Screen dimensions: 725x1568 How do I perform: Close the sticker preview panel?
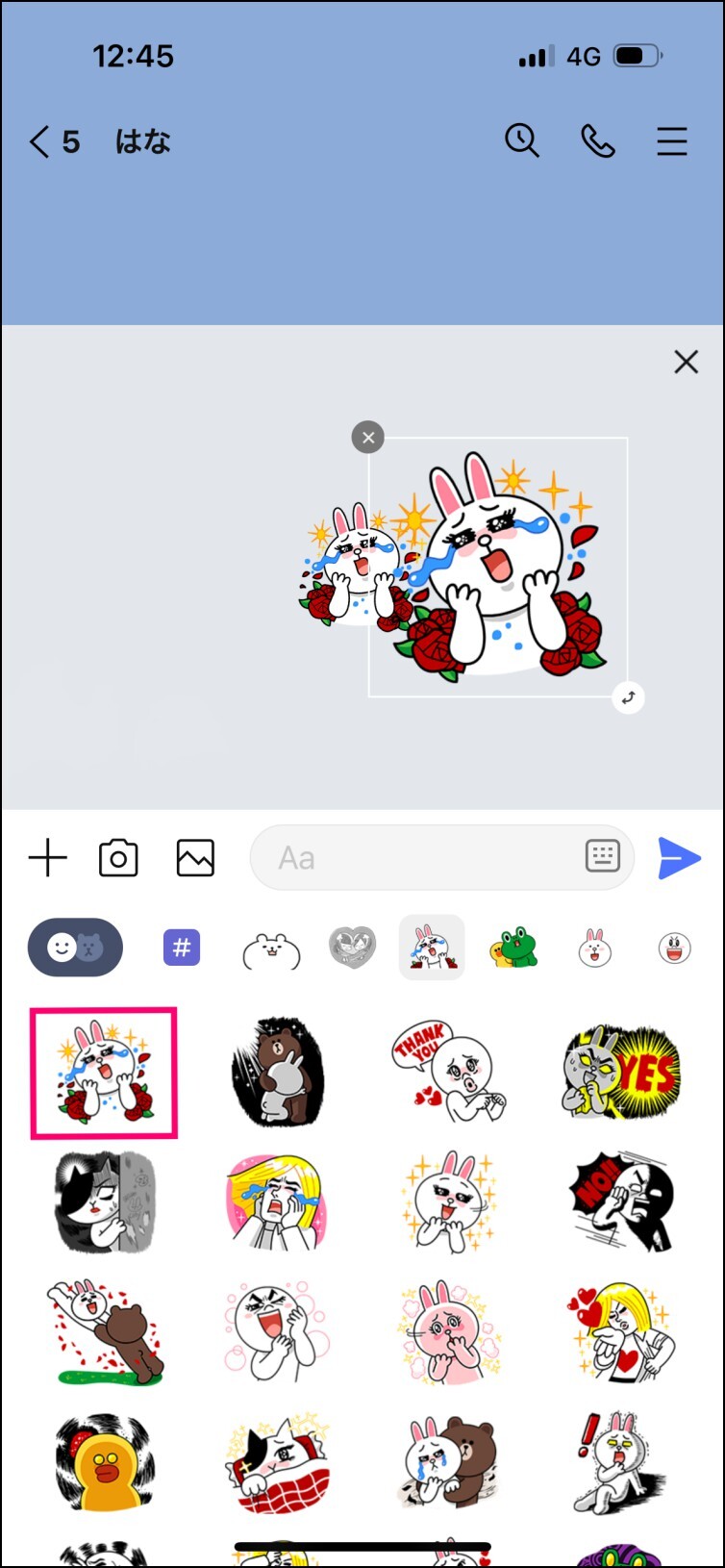(x=686, y=362)
